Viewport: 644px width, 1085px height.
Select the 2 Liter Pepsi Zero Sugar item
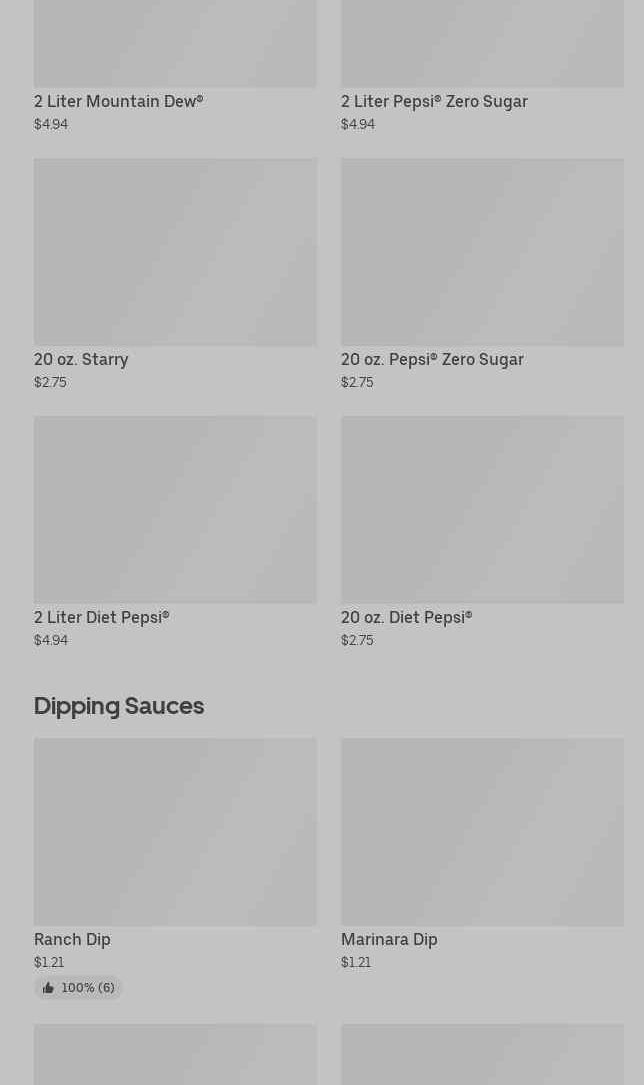[482, 60]
